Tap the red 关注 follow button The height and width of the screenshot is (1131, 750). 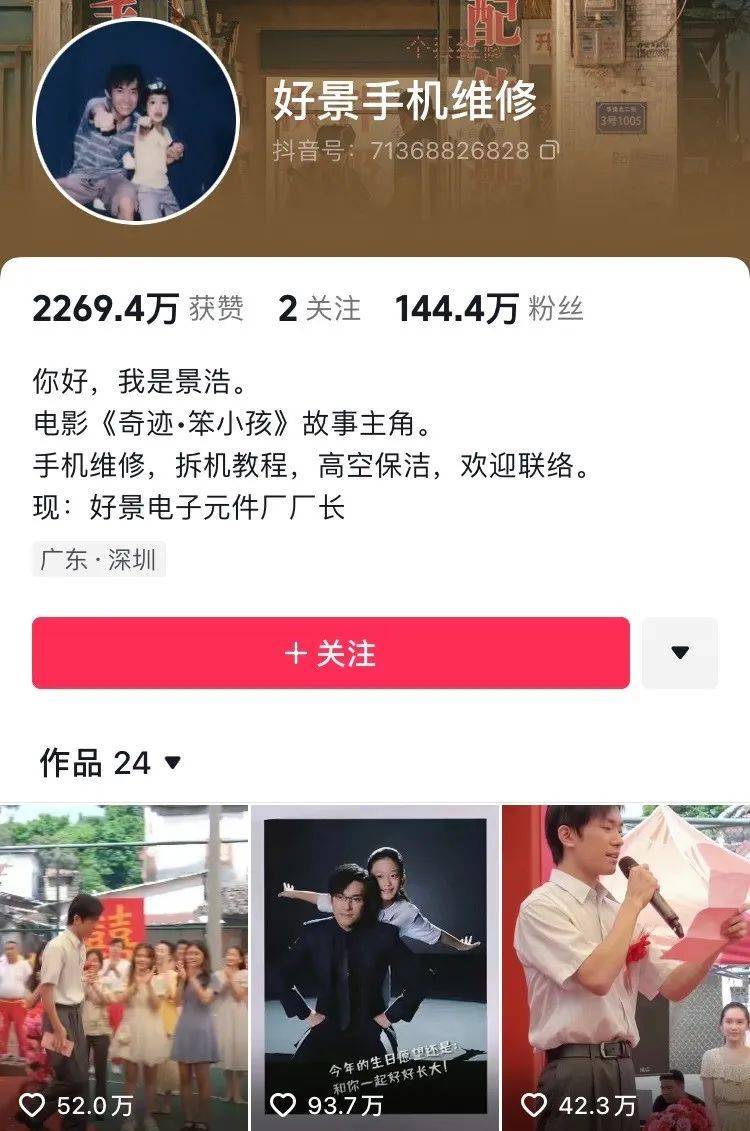(330, 653)
